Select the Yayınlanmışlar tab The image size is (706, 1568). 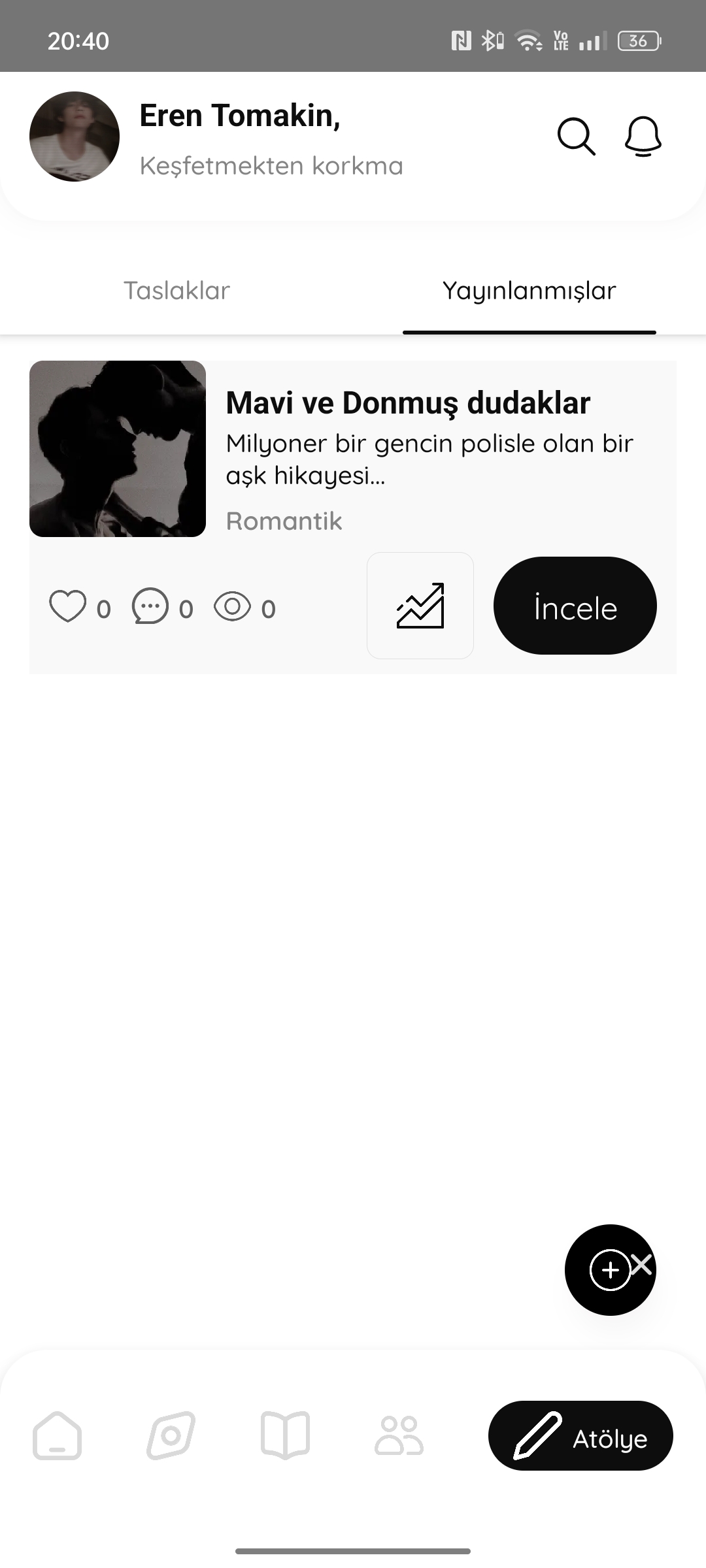(529, 291)
